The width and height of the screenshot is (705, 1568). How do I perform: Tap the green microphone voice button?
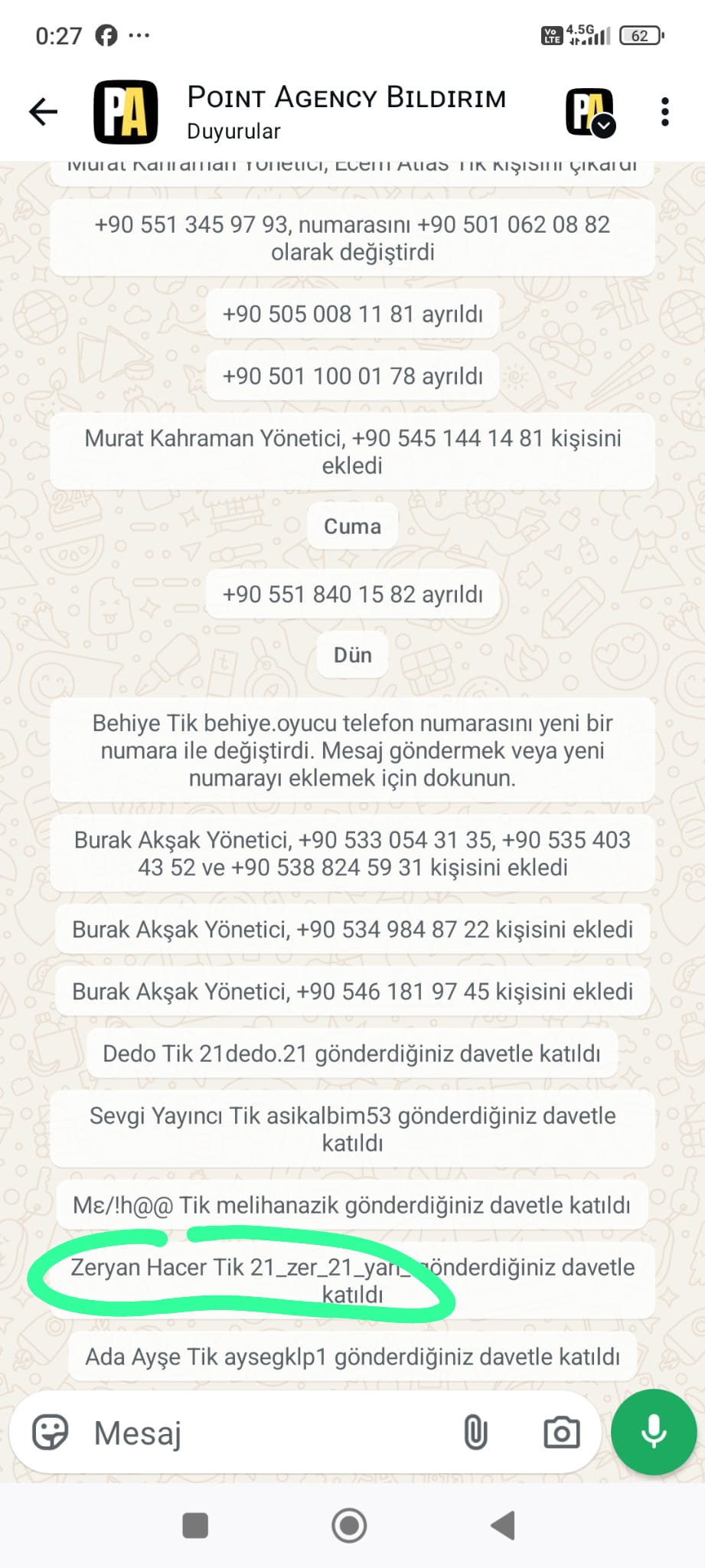click(x=654, y=1432)
